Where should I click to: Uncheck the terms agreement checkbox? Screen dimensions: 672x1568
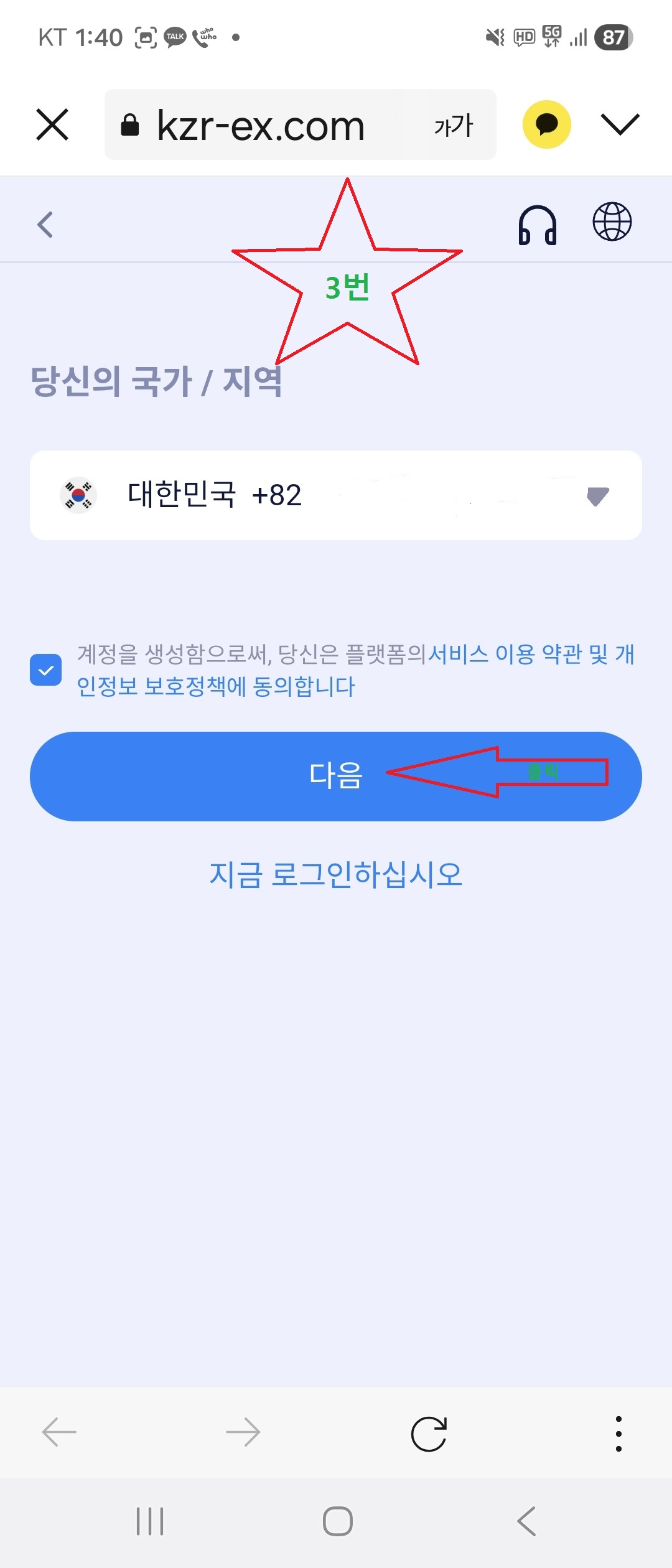[x=46, y=670]
